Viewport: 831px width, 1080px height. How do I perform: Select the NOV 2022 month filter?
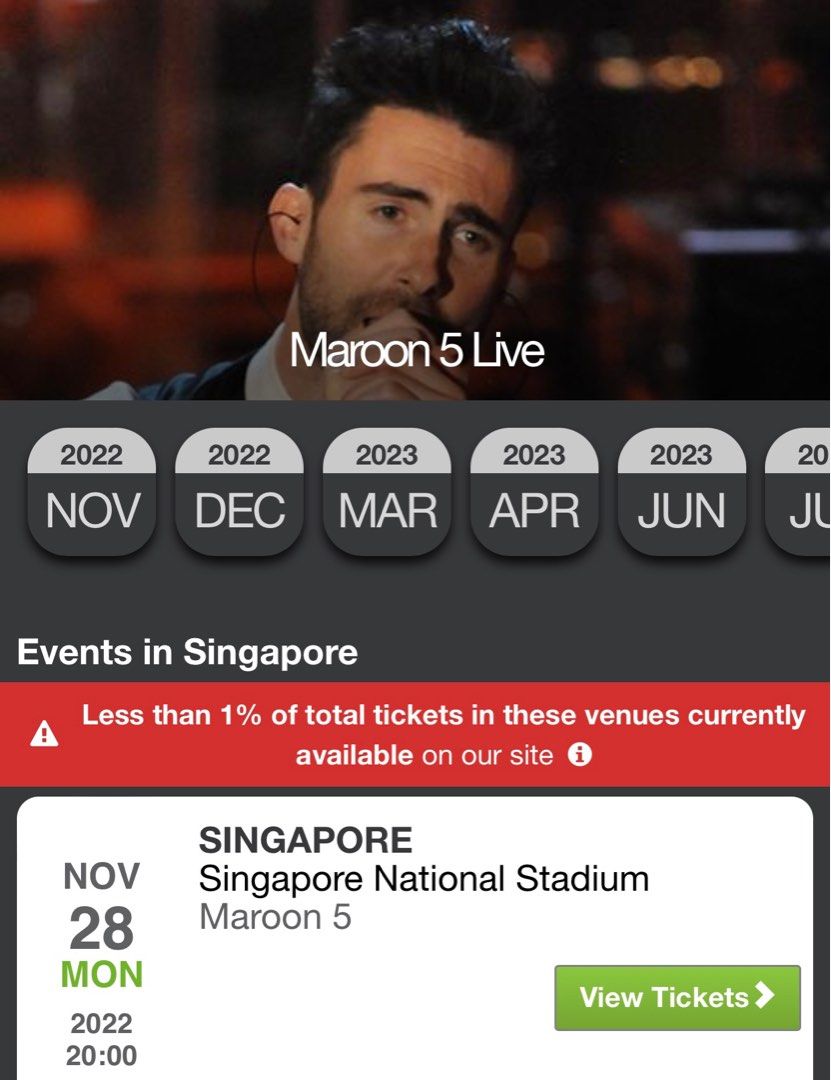point(90,490)
